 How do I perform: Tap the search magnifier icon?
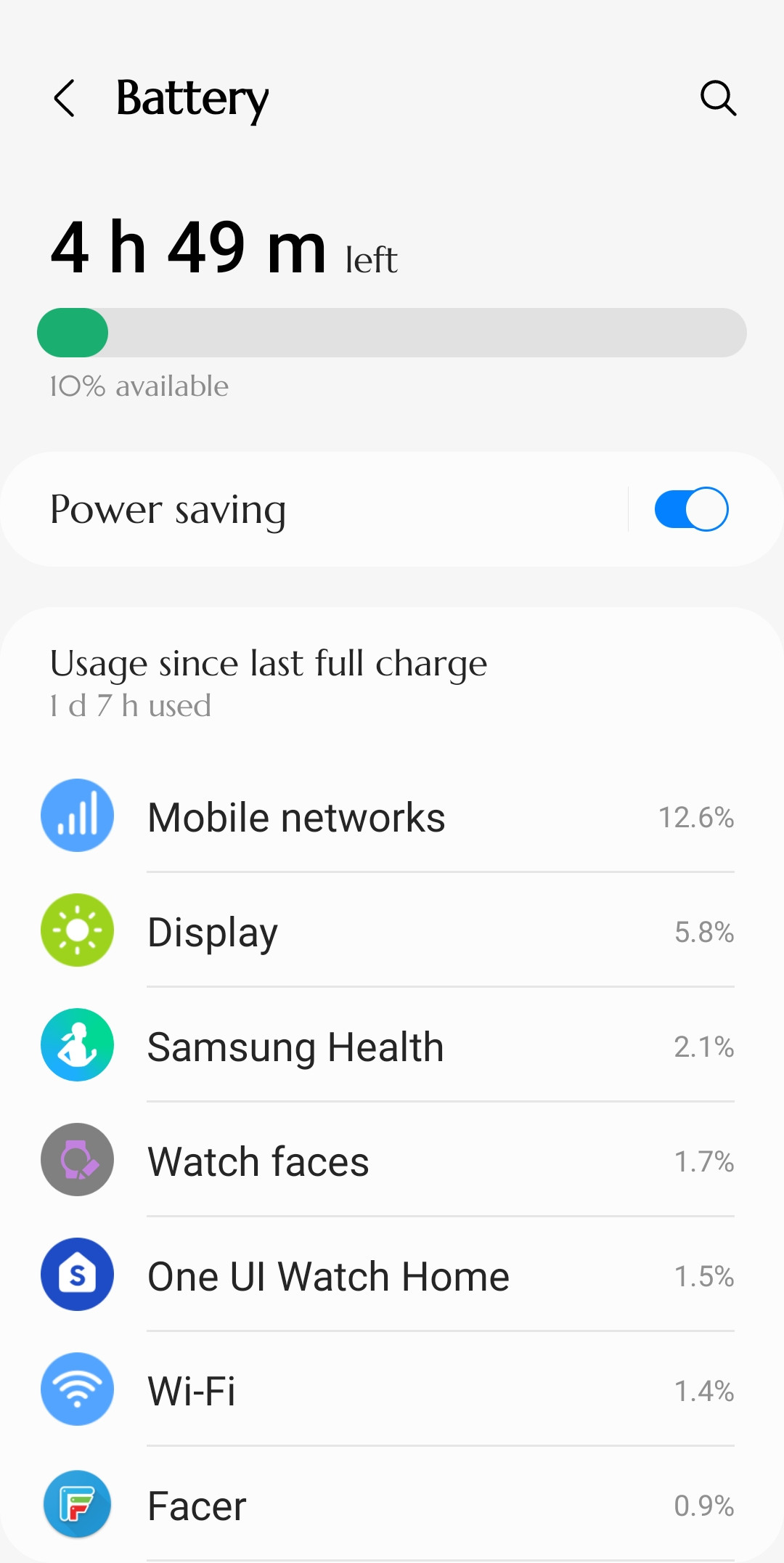[718, 99]
